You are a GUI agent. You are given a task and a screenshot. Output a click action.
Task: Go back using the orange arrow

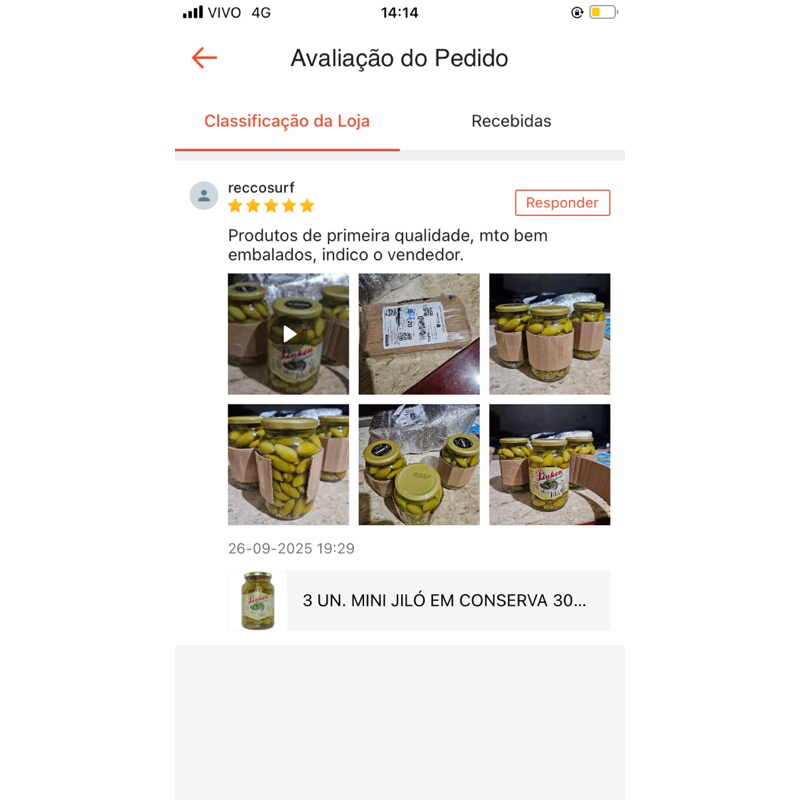[204, 58]
